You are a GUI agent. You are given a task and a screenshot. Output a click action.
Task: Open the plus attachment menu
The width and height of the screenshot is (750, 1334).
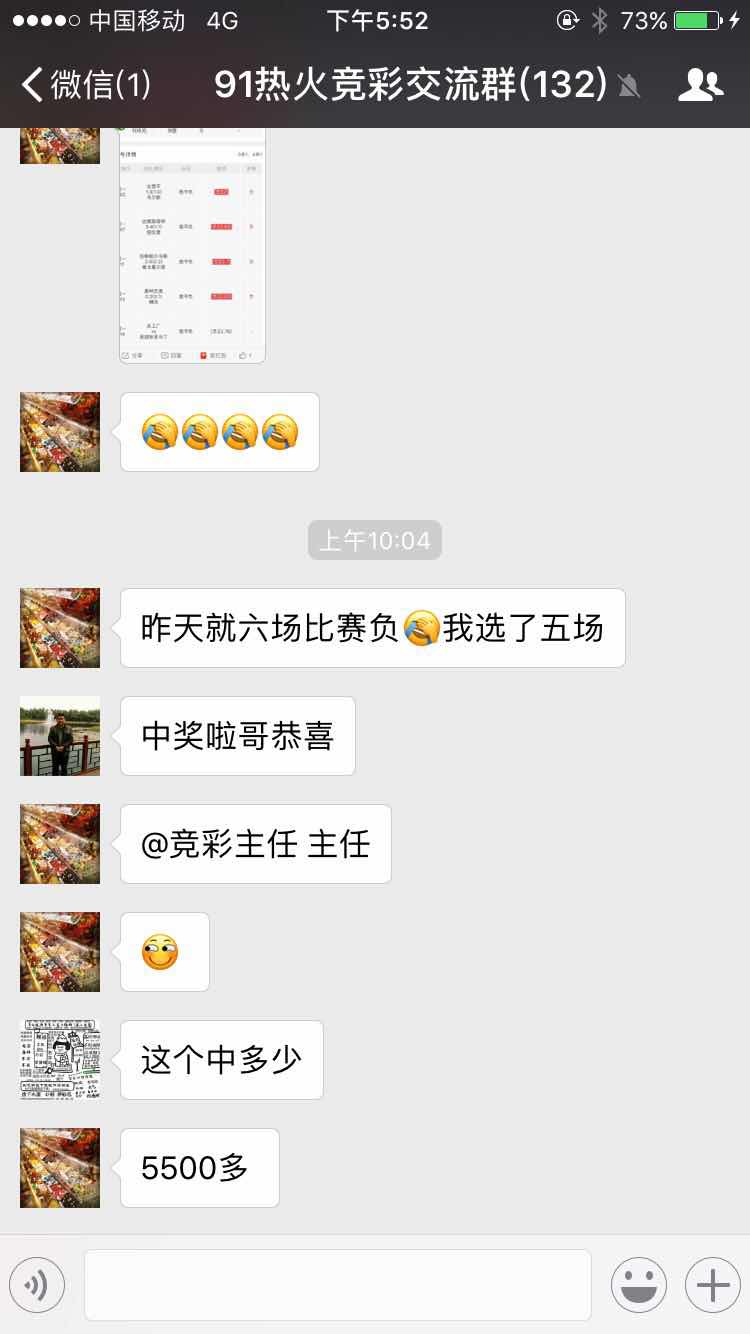pyautogui.click(x=710, y=1285)
